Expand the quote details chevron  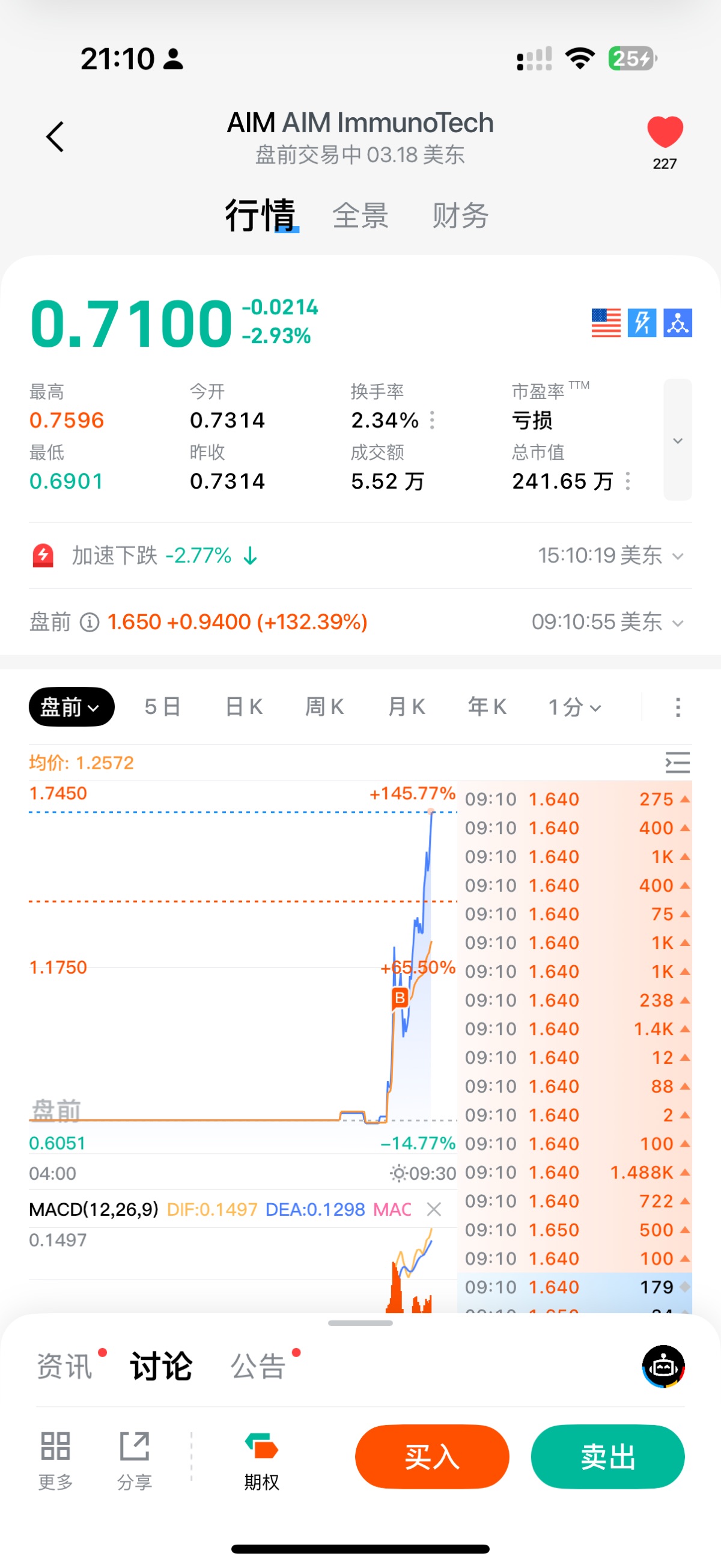(677, 440)
